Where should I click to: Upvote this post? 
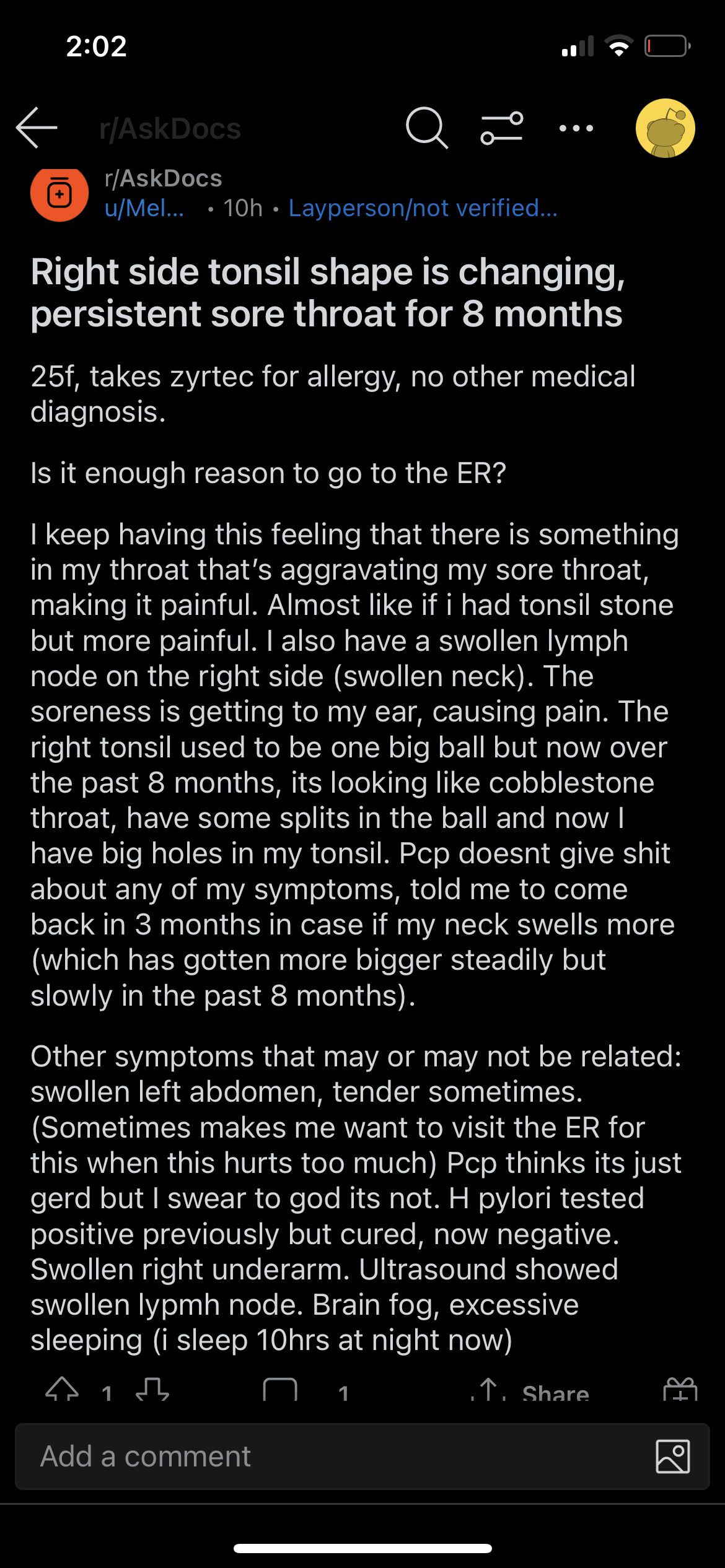click(62, 1389)
